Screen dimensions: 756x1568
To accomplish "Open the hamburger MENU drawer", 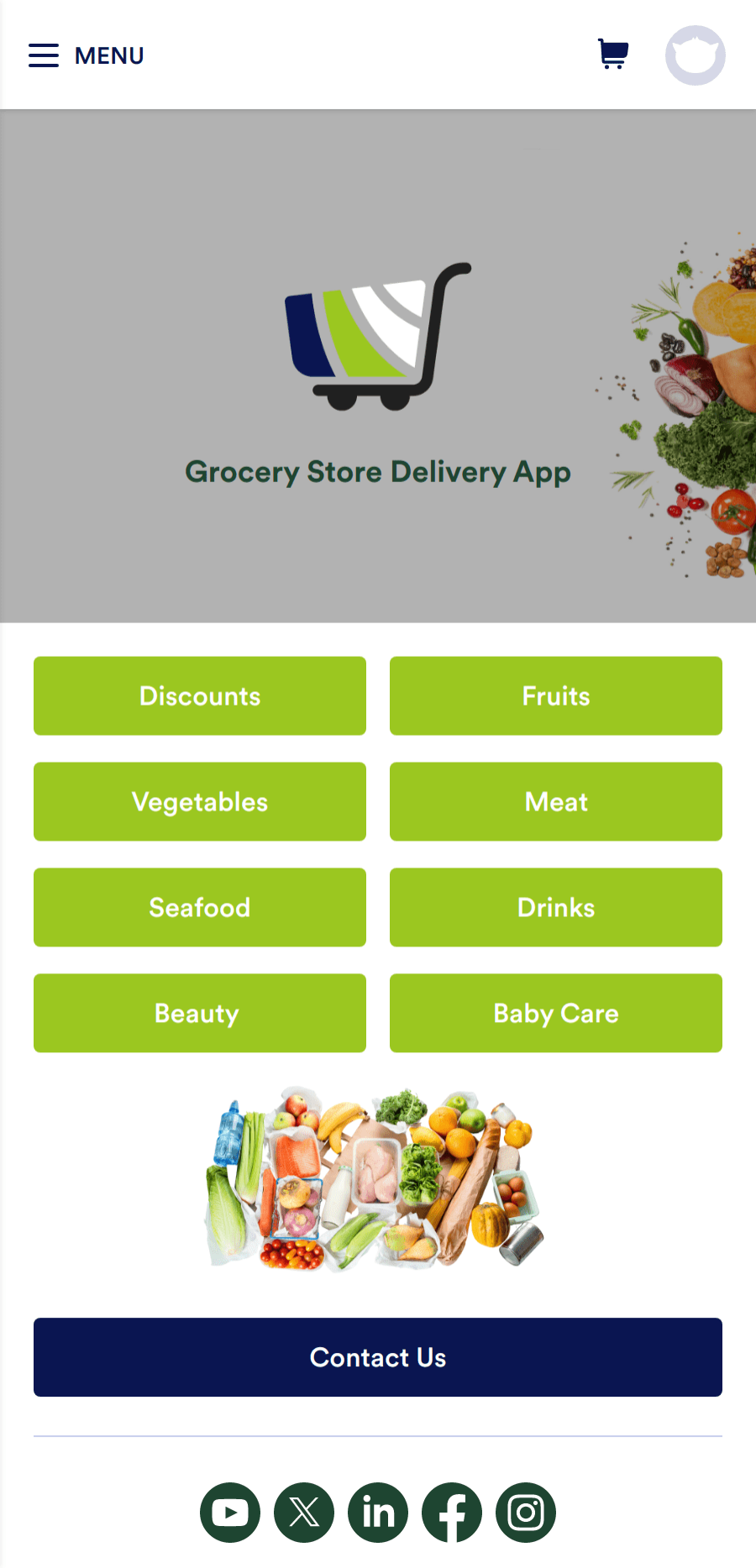I will tap(87, 55).
